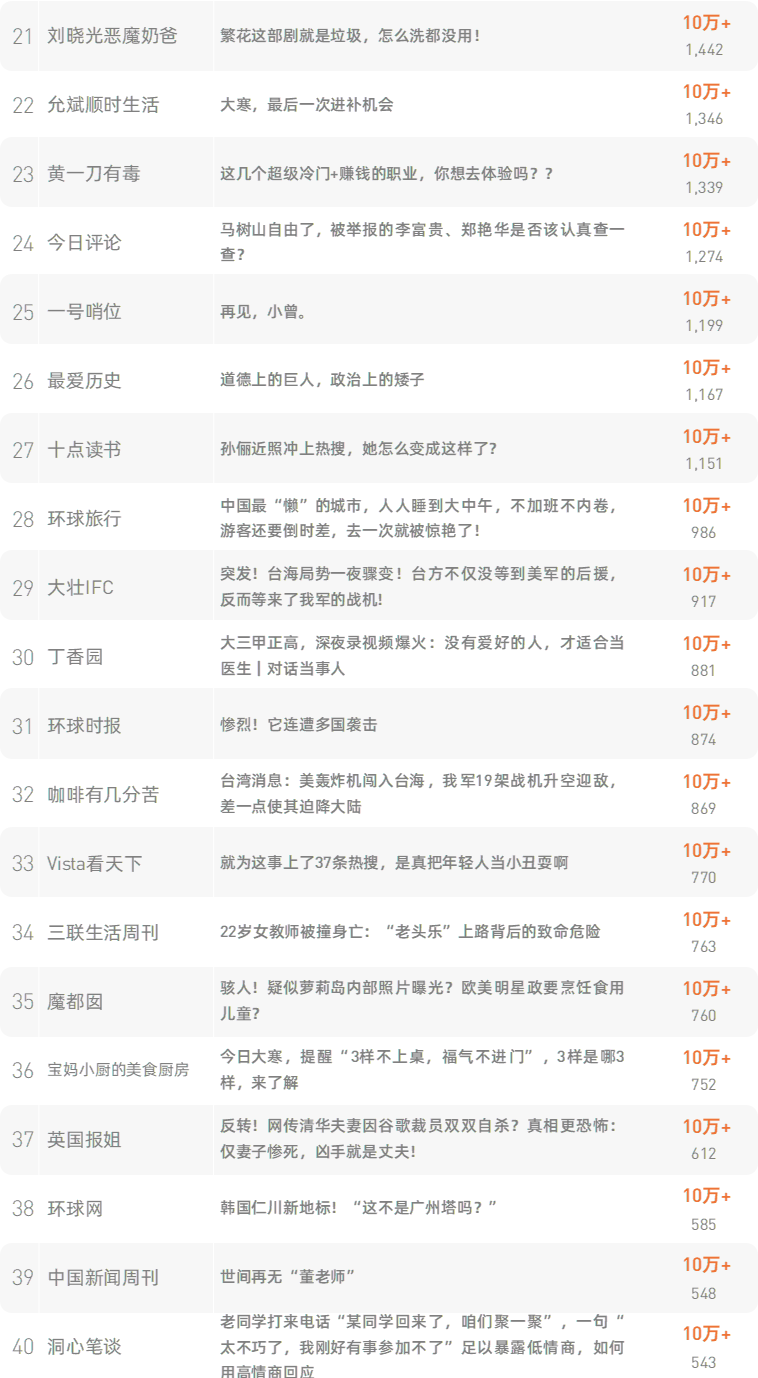This screenshot has width=758, height=1378.
Task: Open the 一号哨位 article 再见，小曾
Action: [x=263, y=312]
